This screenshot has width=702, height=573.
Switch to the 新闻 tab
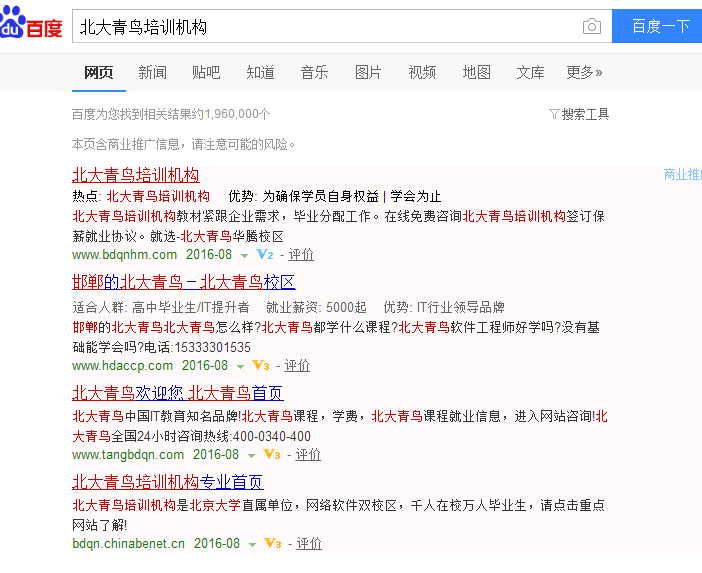pyautogui.click(x=152, y=72)
